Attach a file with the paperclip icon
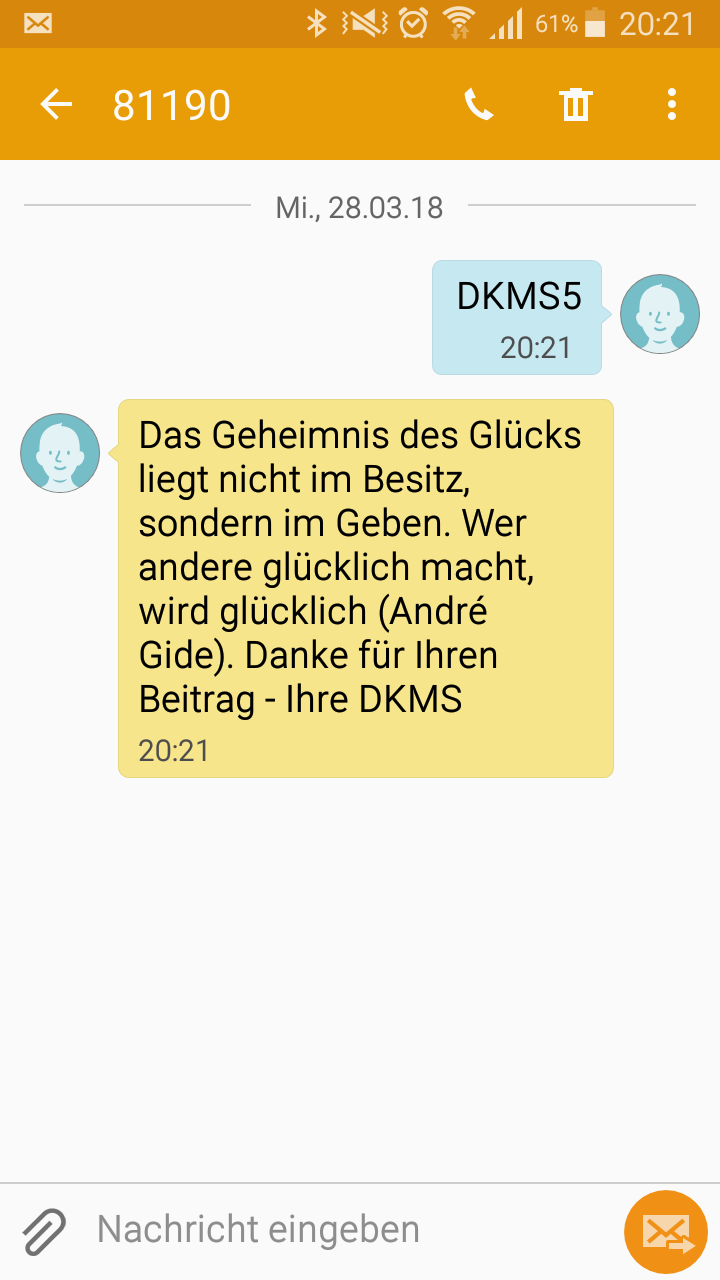This screenshot has width=720, height=1280. [45, 1231]
